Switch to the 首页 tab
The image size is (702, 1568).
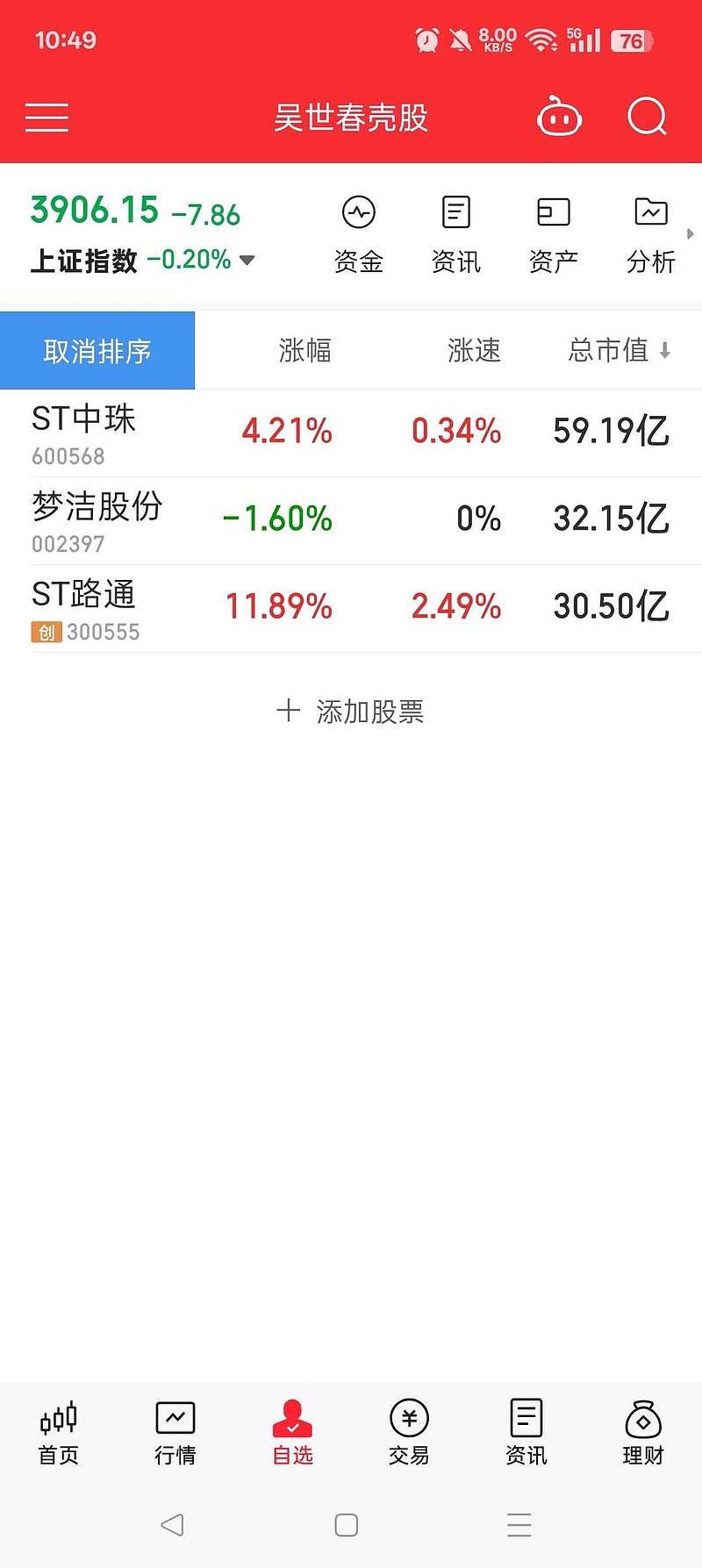(59, 1433)
